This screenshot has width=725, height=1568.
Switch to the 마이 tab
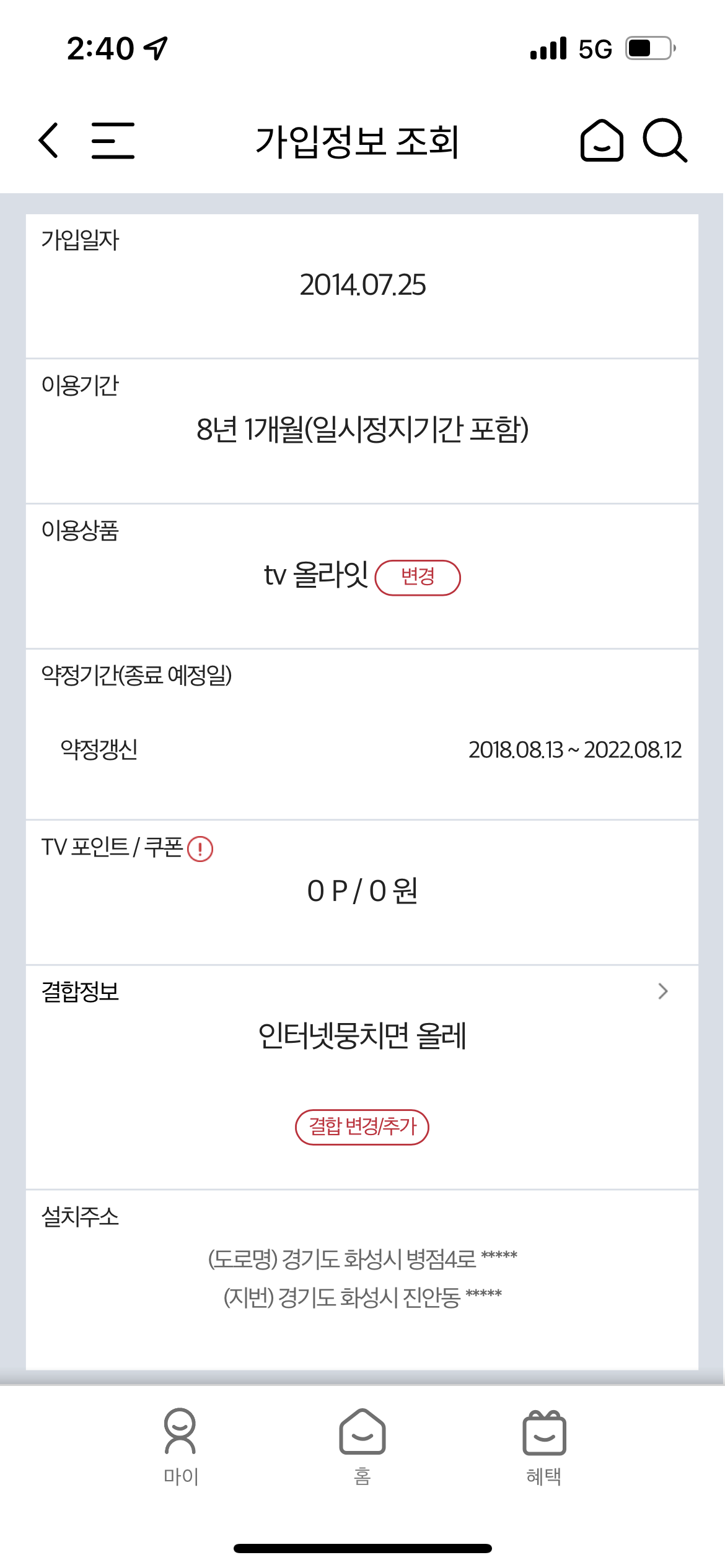click(180, 1447)
